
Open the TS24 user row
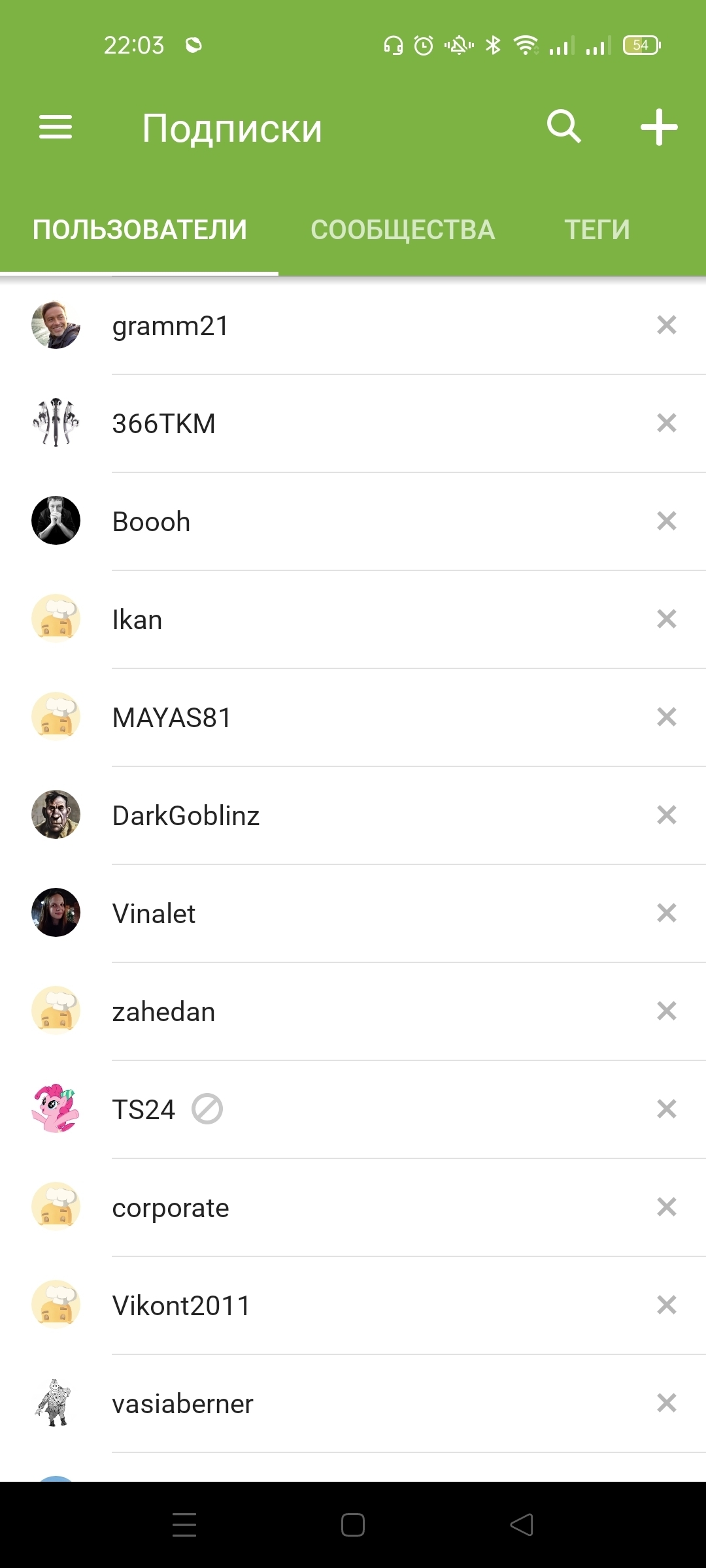[x=144, y=1110]
